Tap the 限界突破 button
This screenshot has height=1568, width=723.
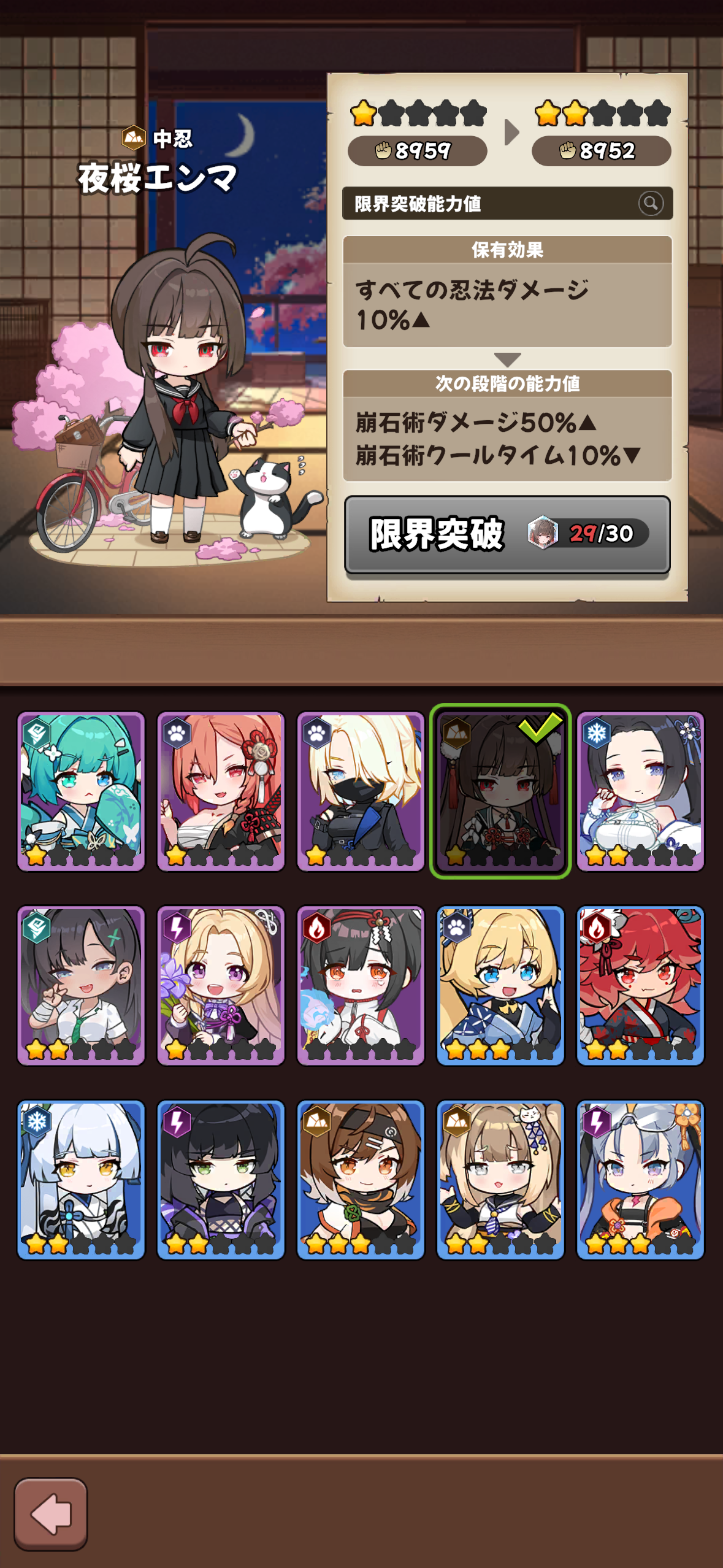tap(507, 535)
